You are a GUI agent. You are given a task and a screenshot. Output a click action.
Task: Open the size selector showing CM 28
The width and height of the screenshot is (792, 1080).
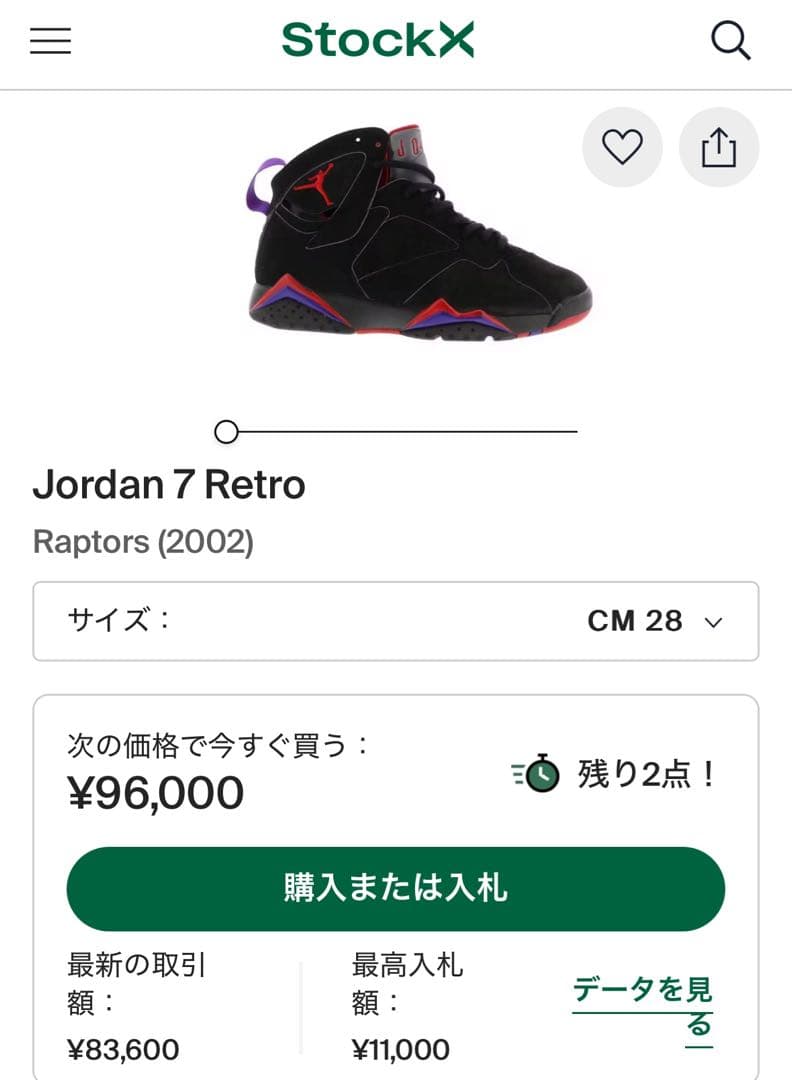pyautogui.click(x=396, y=621)
